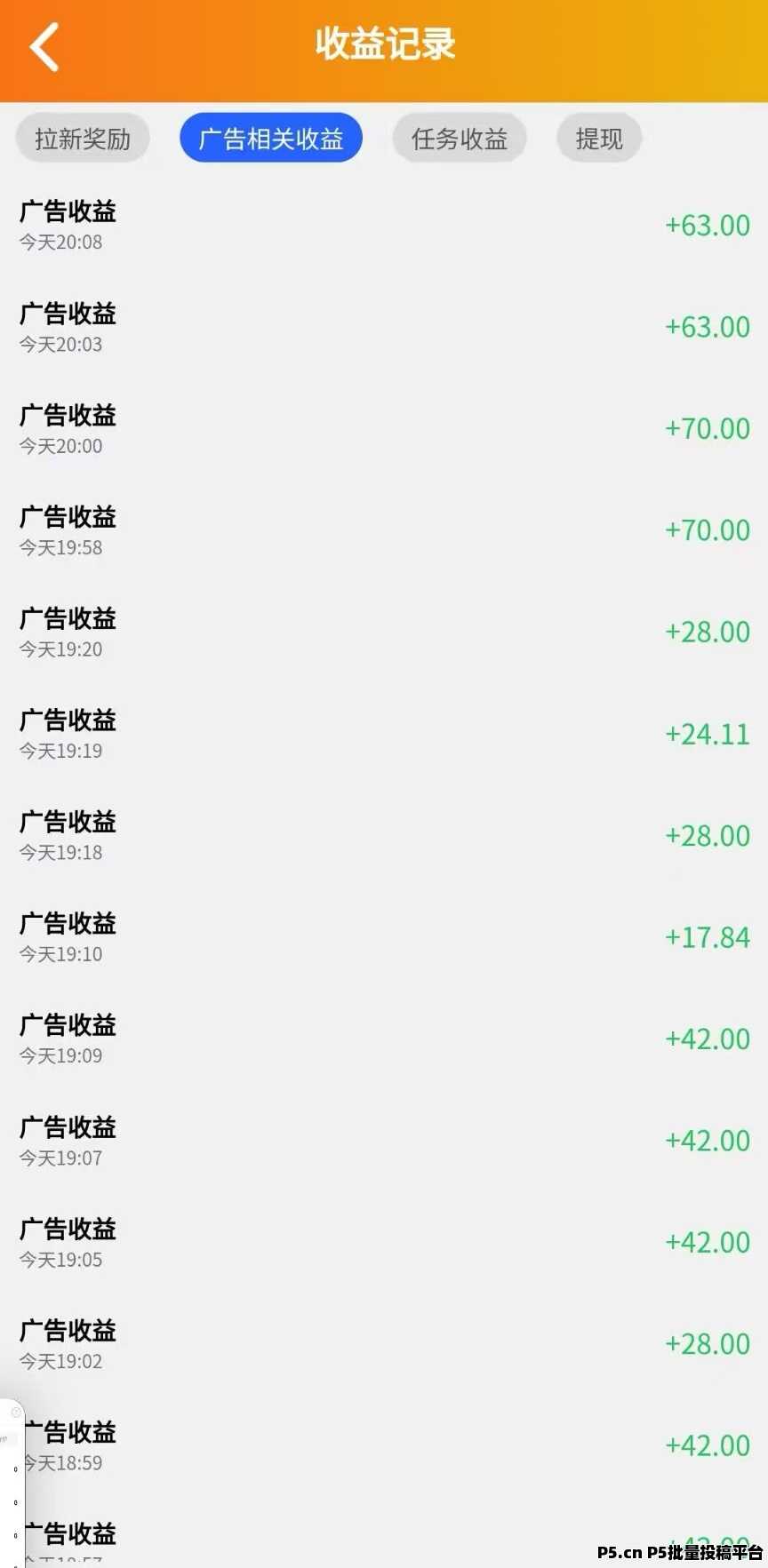The height and width of the screenshot is (1568, 768).
Task: Switch to the 提现 tab
Action: coord(598,138)
